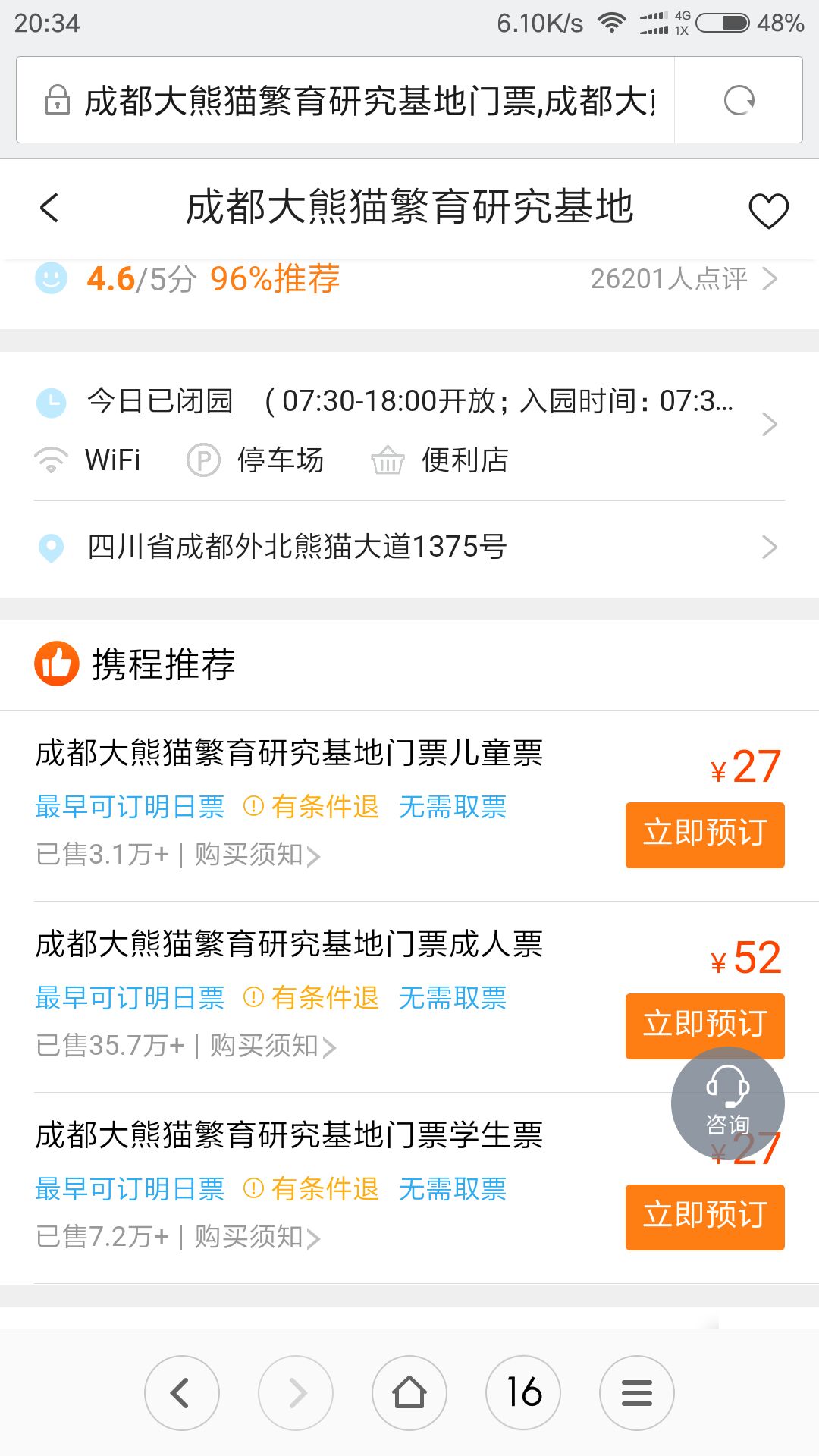View 购买须知 for the 儿童票
Screen dimensions: 819x1456
(257, 855)
